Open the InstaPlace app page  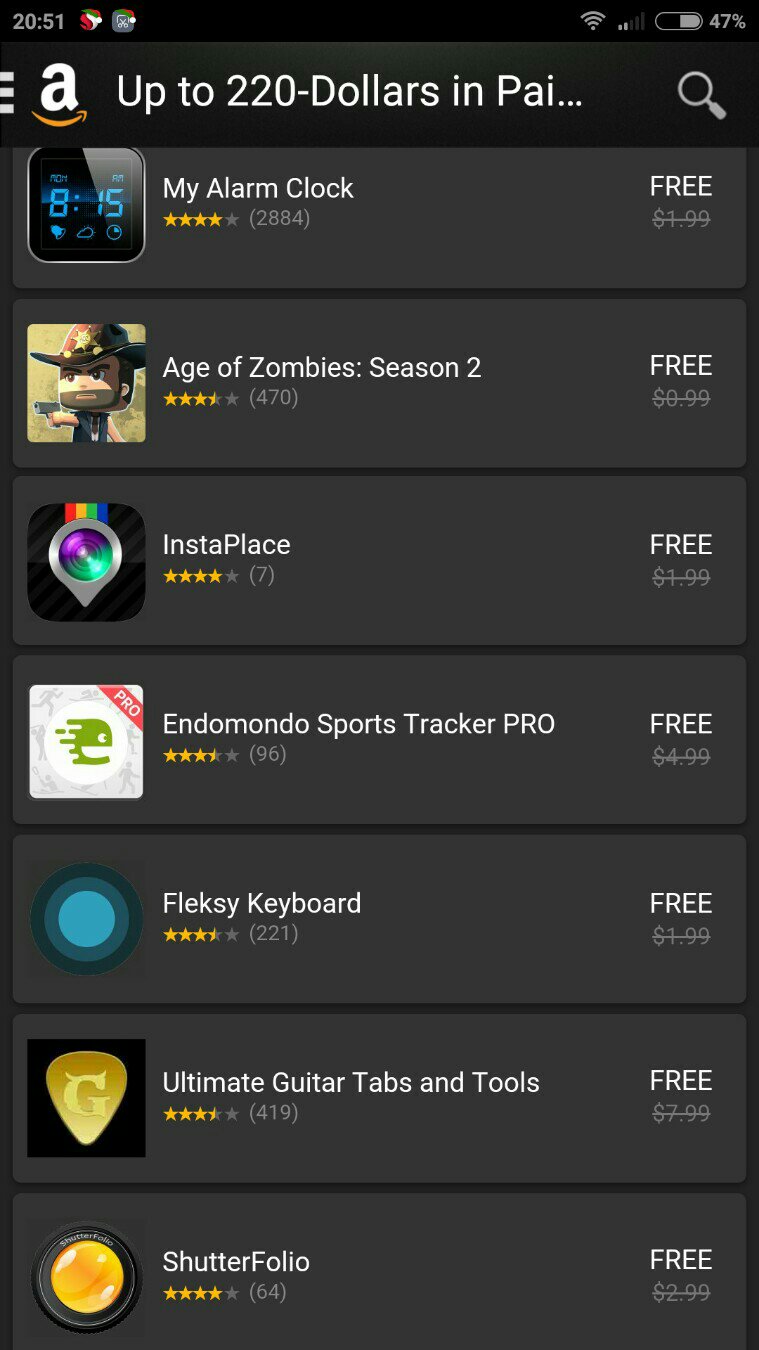click(x=380, y=560)
